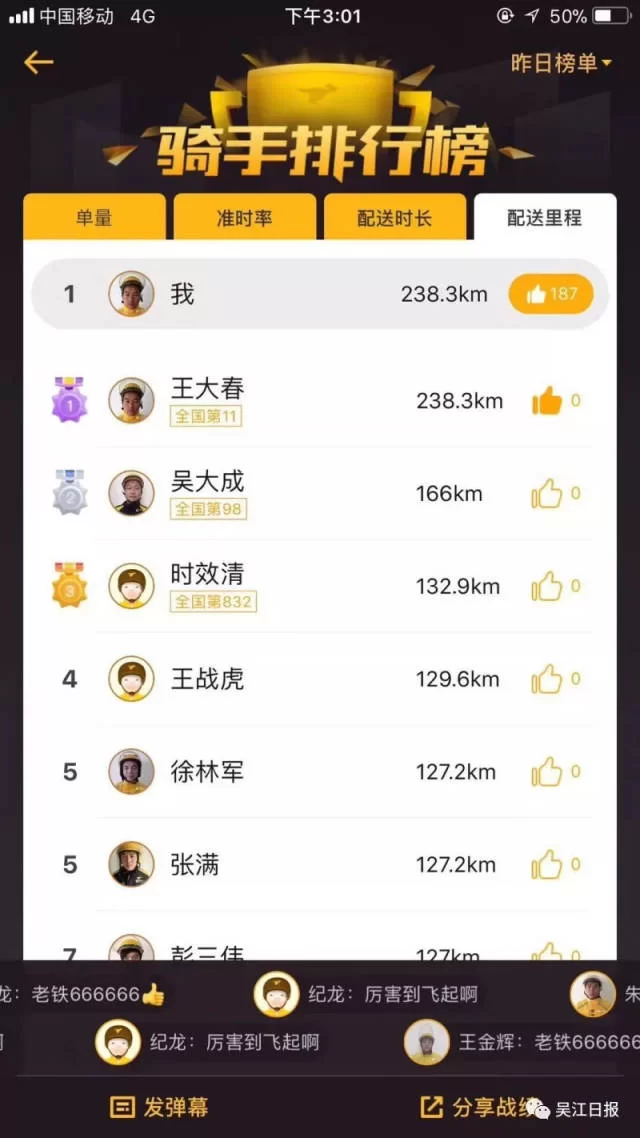This screenshot has width=640, height=1138.
Task: Tap 发弹幕 to send a comment
Action: 160,1107
